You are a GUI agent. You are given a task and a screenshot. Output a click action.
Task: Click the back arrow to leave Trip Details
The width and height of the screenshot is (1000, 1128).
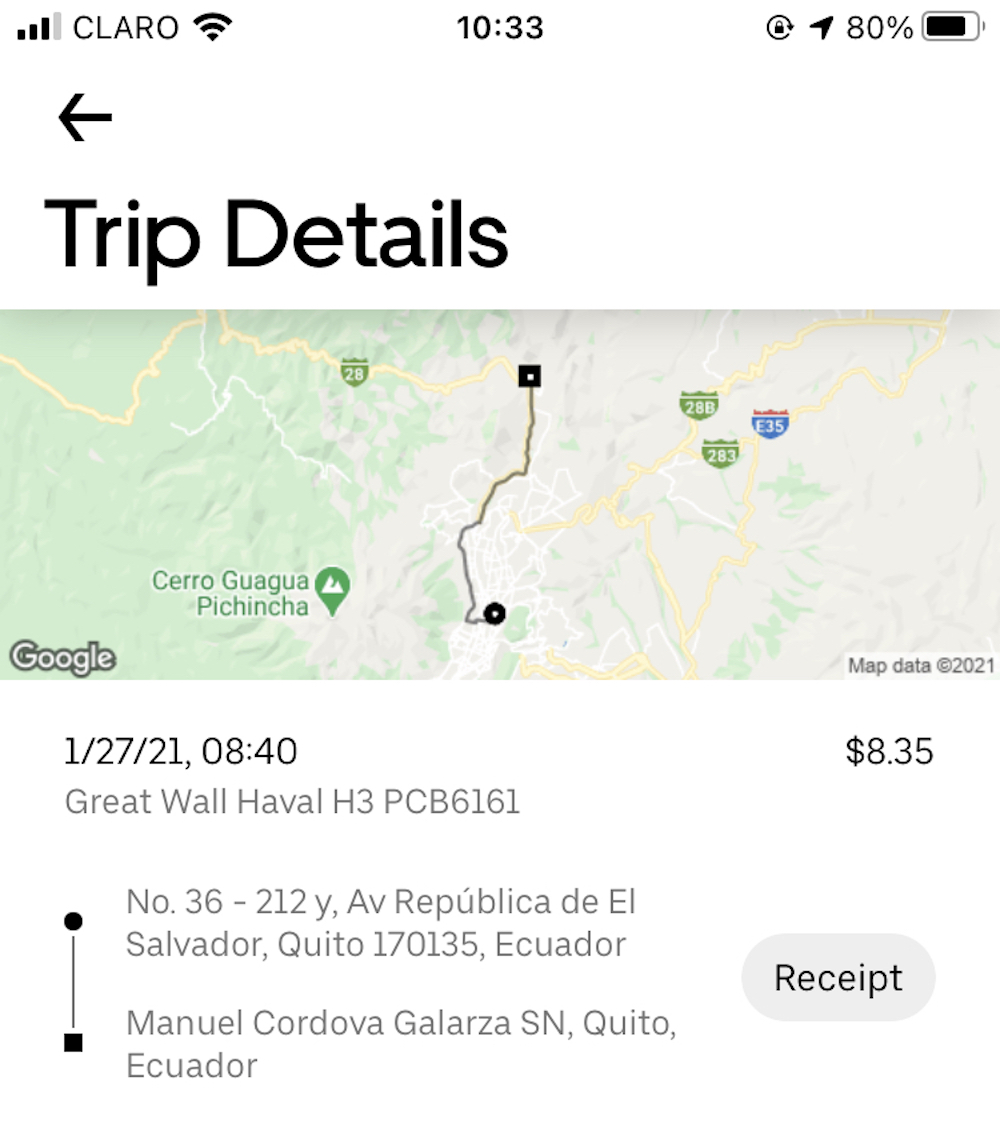point(83,116)
